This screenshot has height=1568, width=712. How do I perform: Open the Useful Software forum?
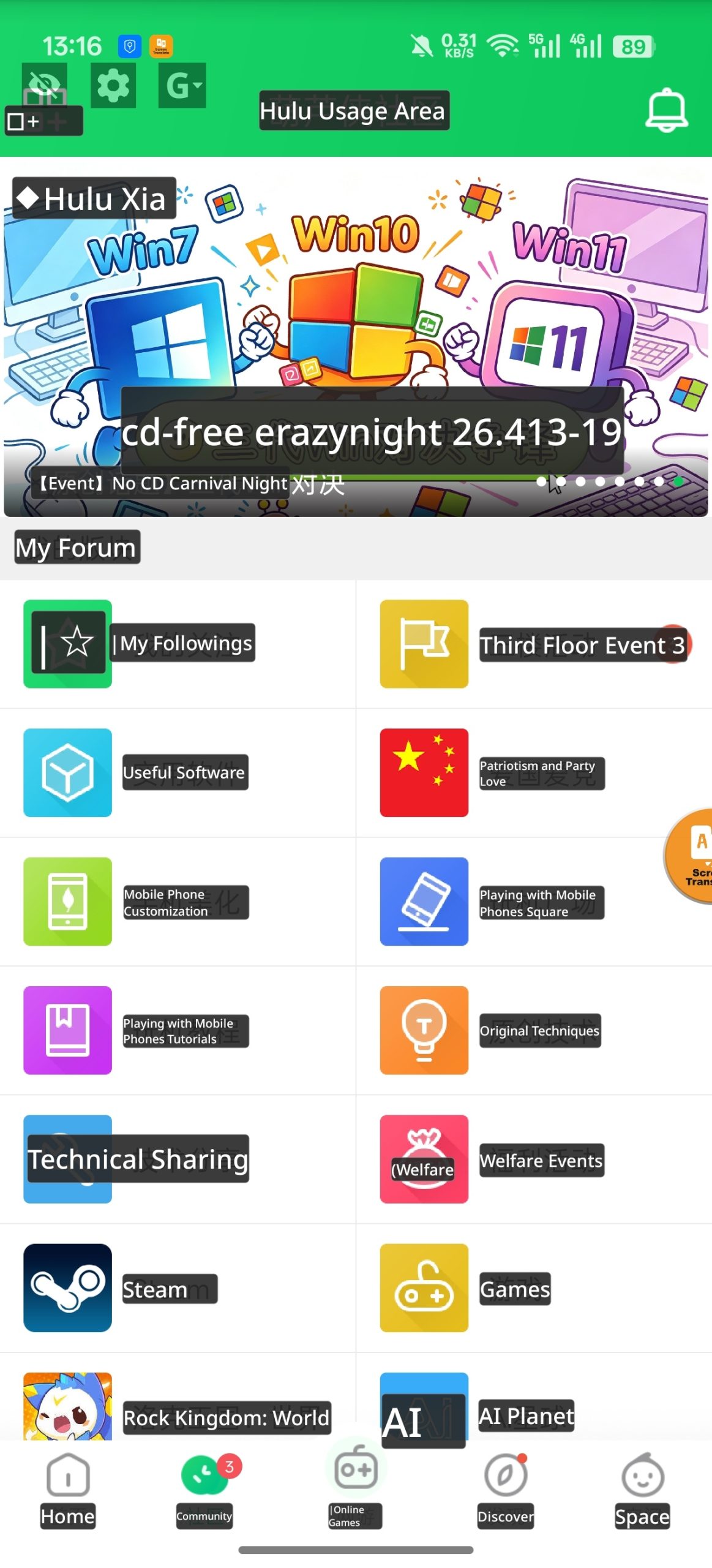178,772
